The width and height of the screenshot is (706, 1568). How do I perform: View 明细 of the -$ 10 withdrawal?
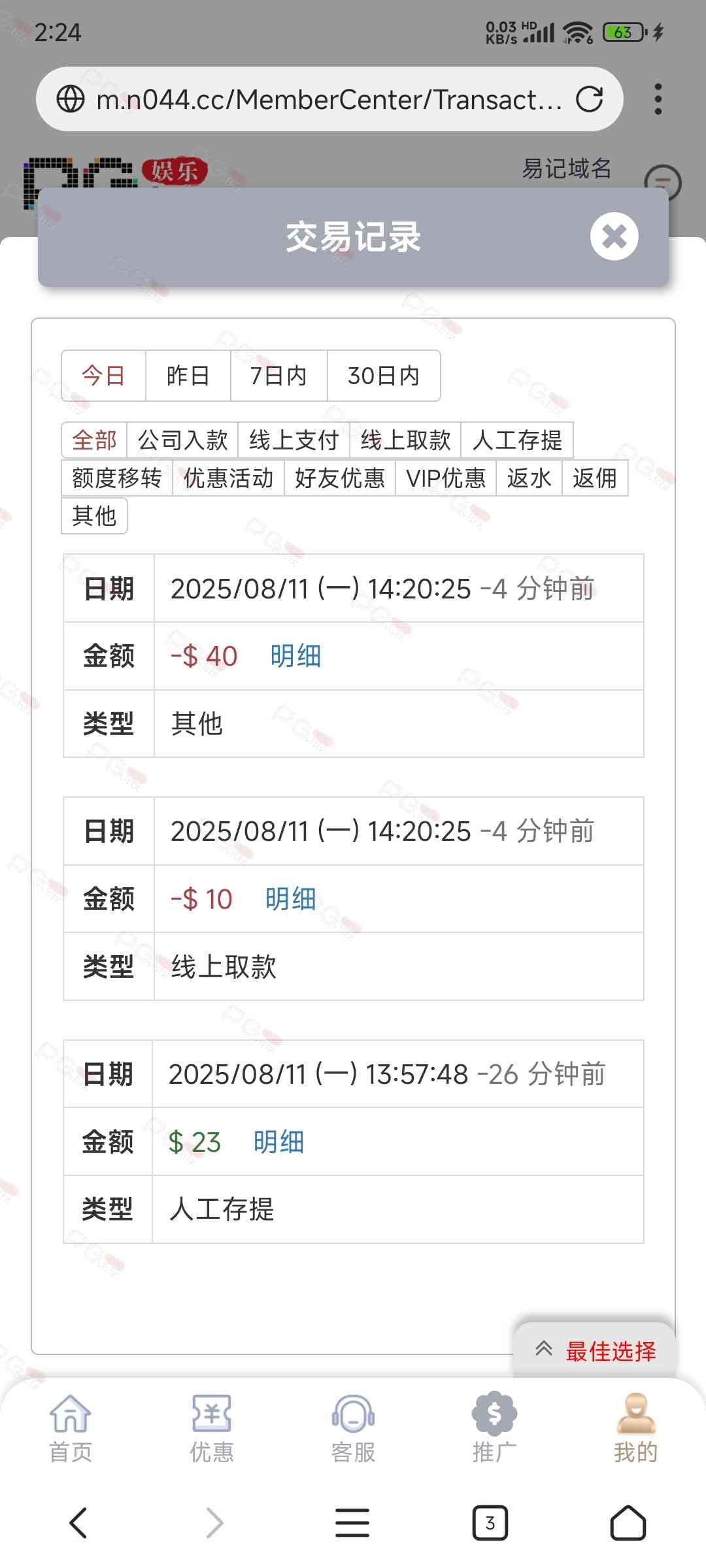point(290,899)
